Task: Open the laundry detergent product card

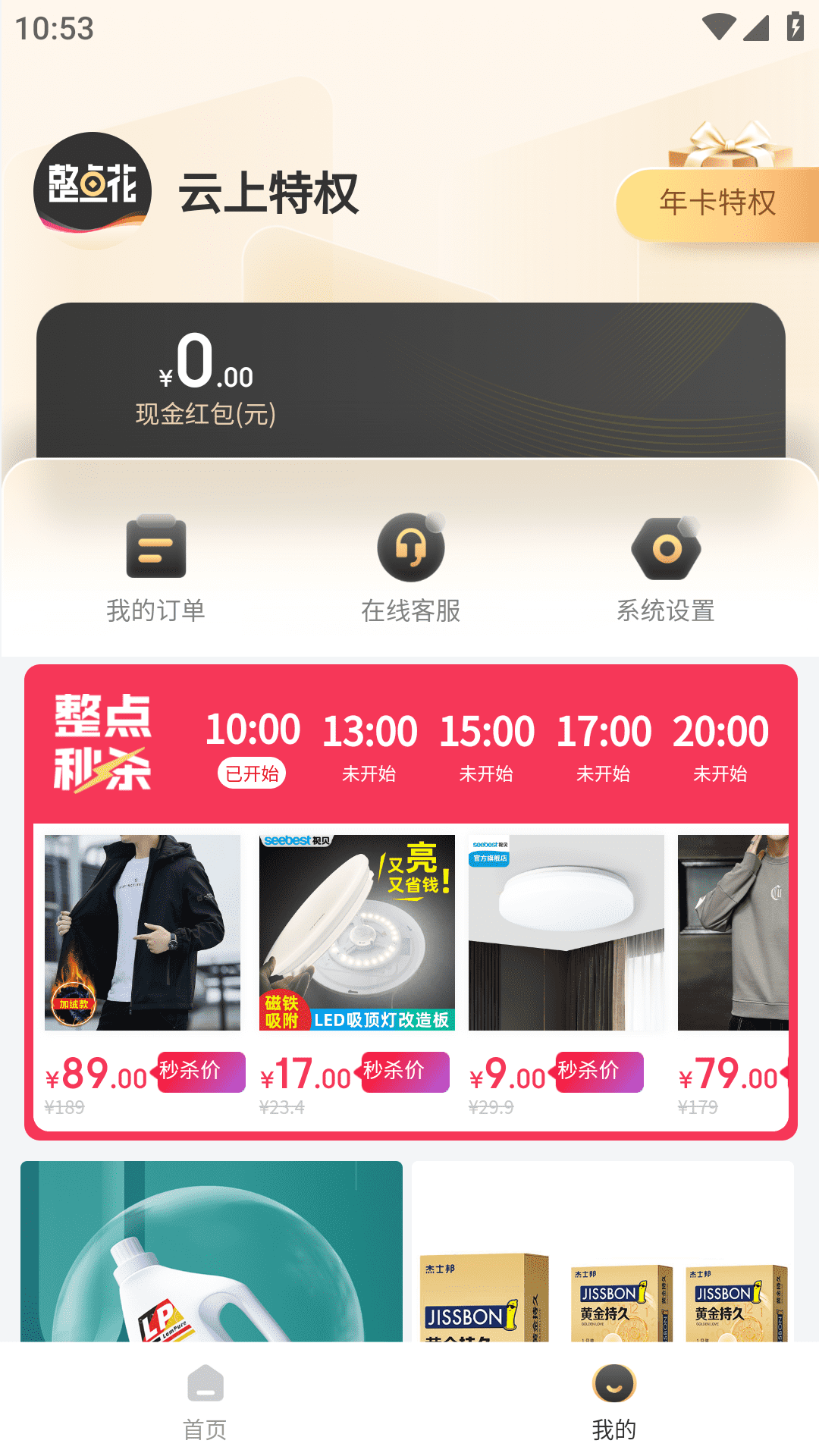Action: click(x=212, y=1251)
